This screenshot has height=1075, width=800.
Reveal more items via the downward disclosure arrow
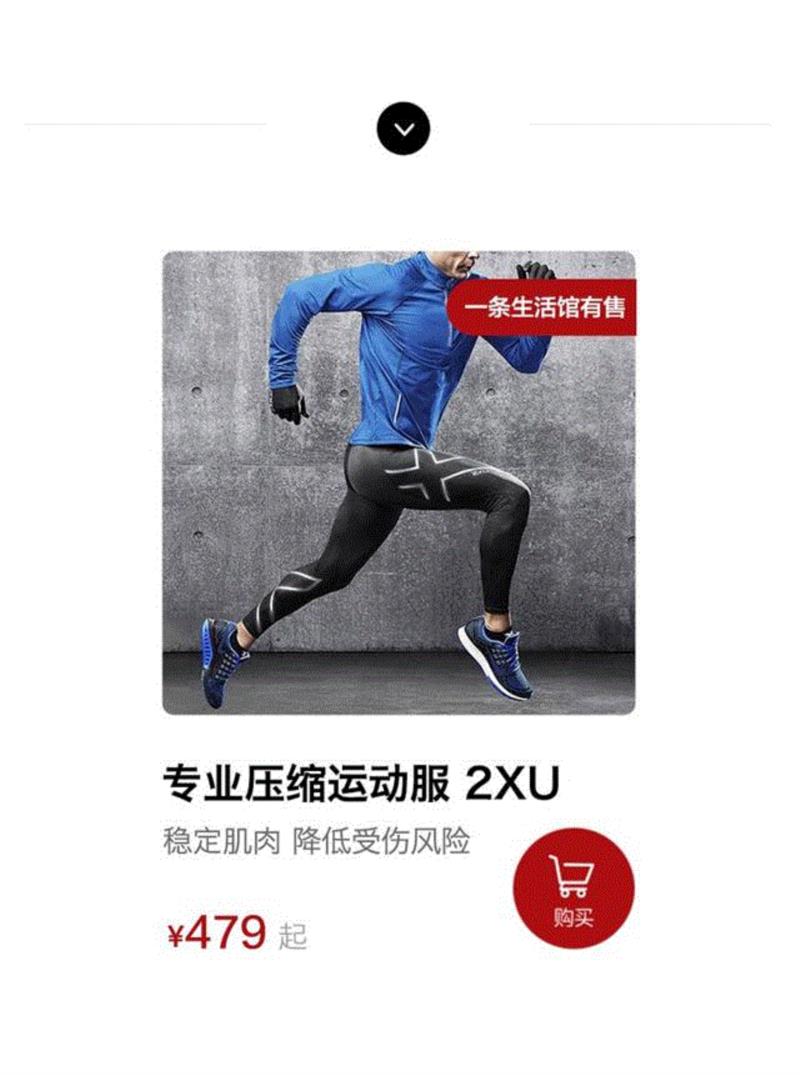tap(403, 128)
